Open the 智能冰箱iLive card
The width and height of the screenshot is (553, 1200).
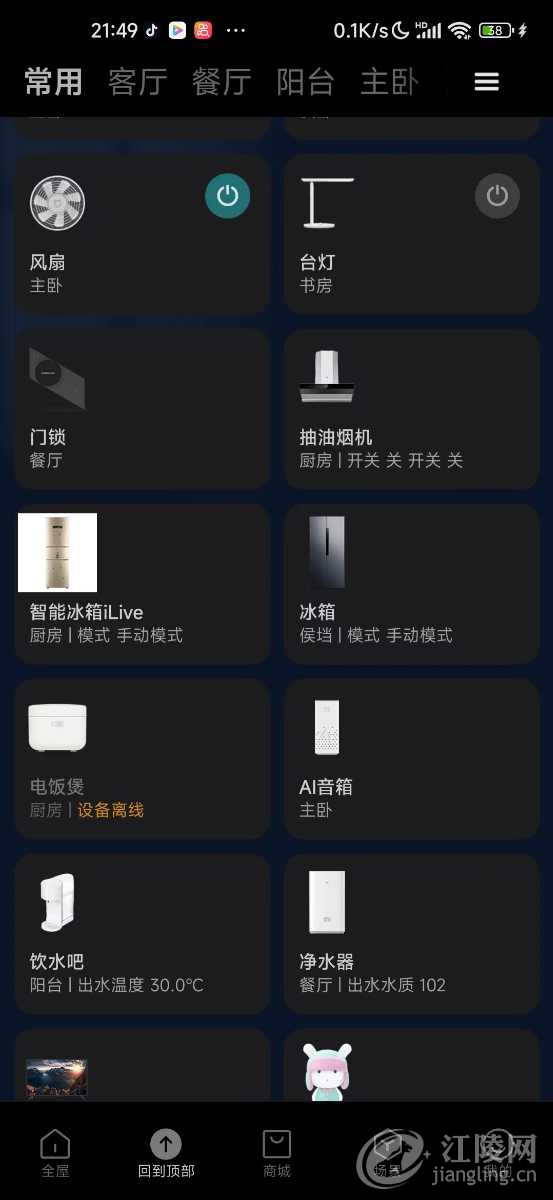click(x=142, y=584)
